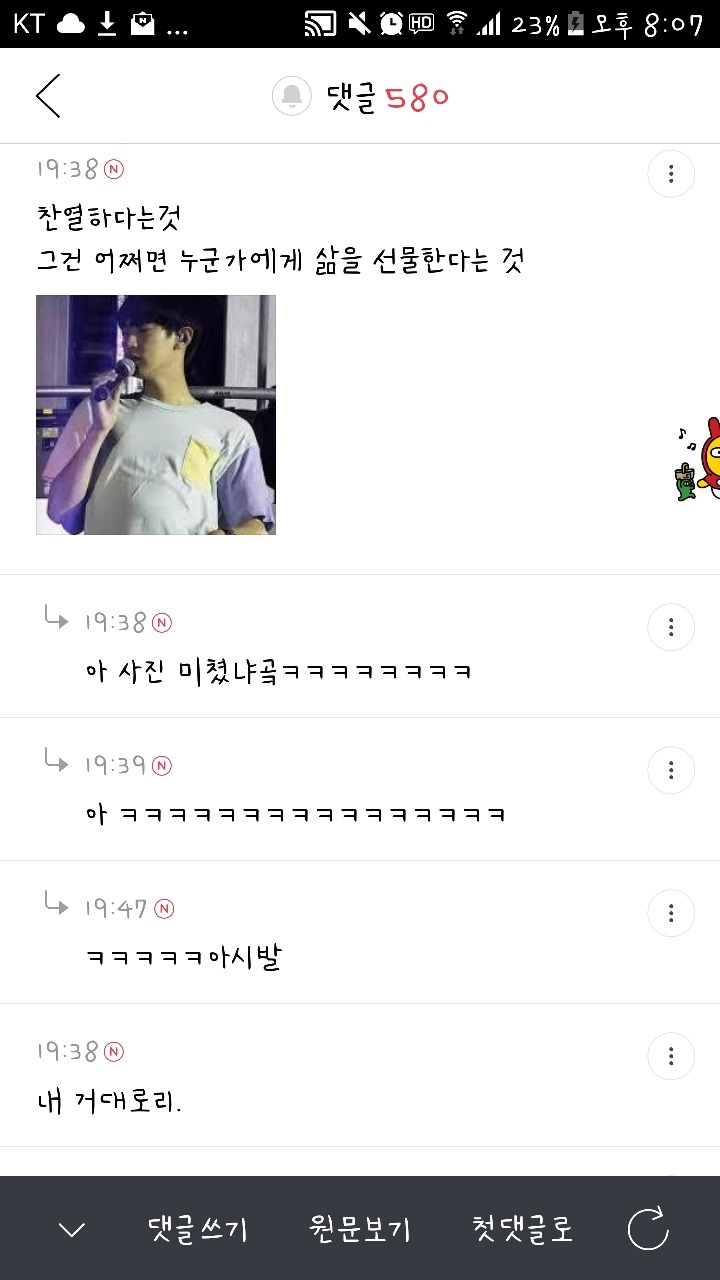This screenshot has width=720, height=1280.
Task: Jump to first comment with 첫댓글로
Action: [522, 1229]
